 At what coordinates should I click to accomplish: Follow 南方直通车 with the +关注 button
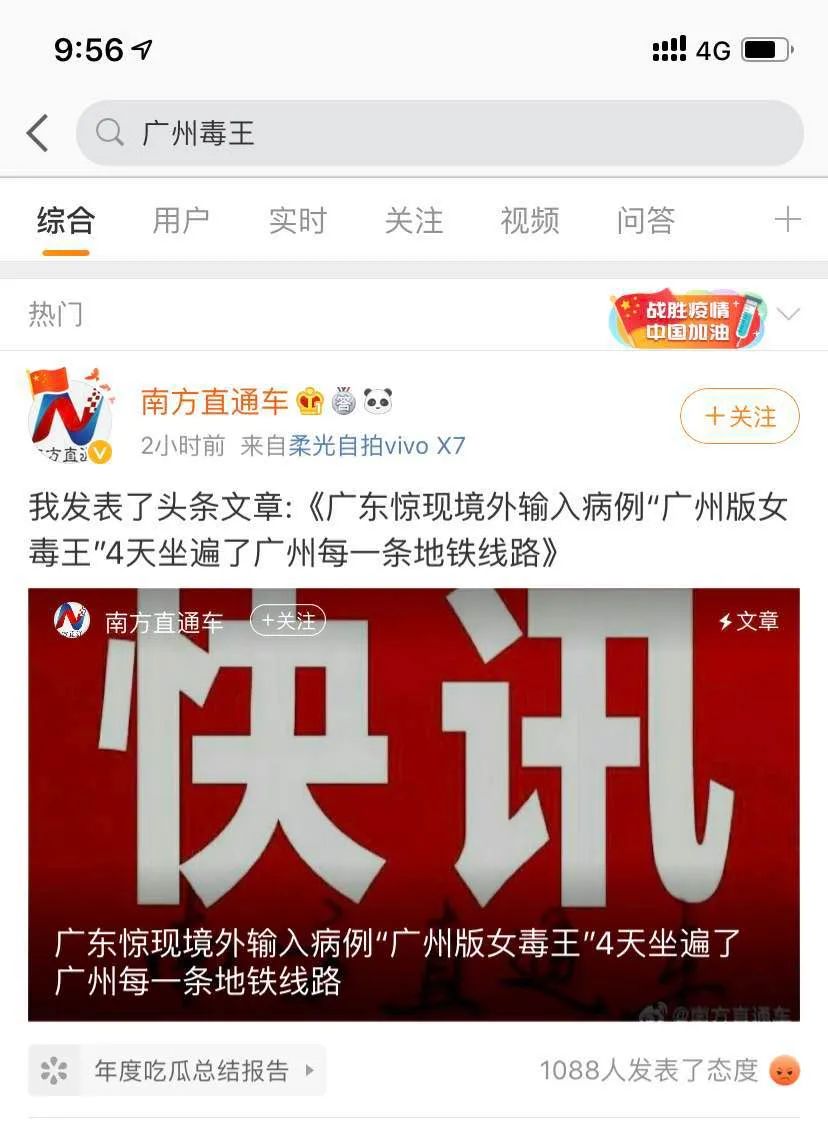739,416
